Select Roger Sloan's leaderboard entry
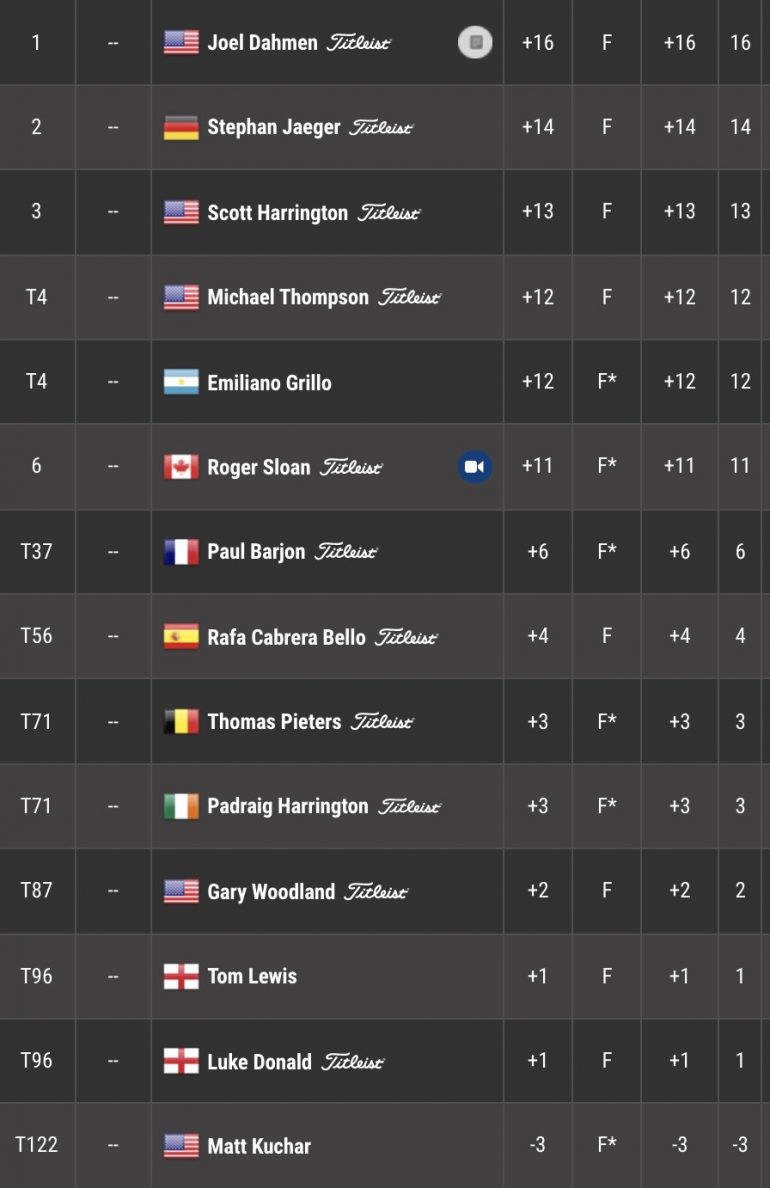Image resolution: width=770 pixels, height=1188 pixels. coord(258,468)
